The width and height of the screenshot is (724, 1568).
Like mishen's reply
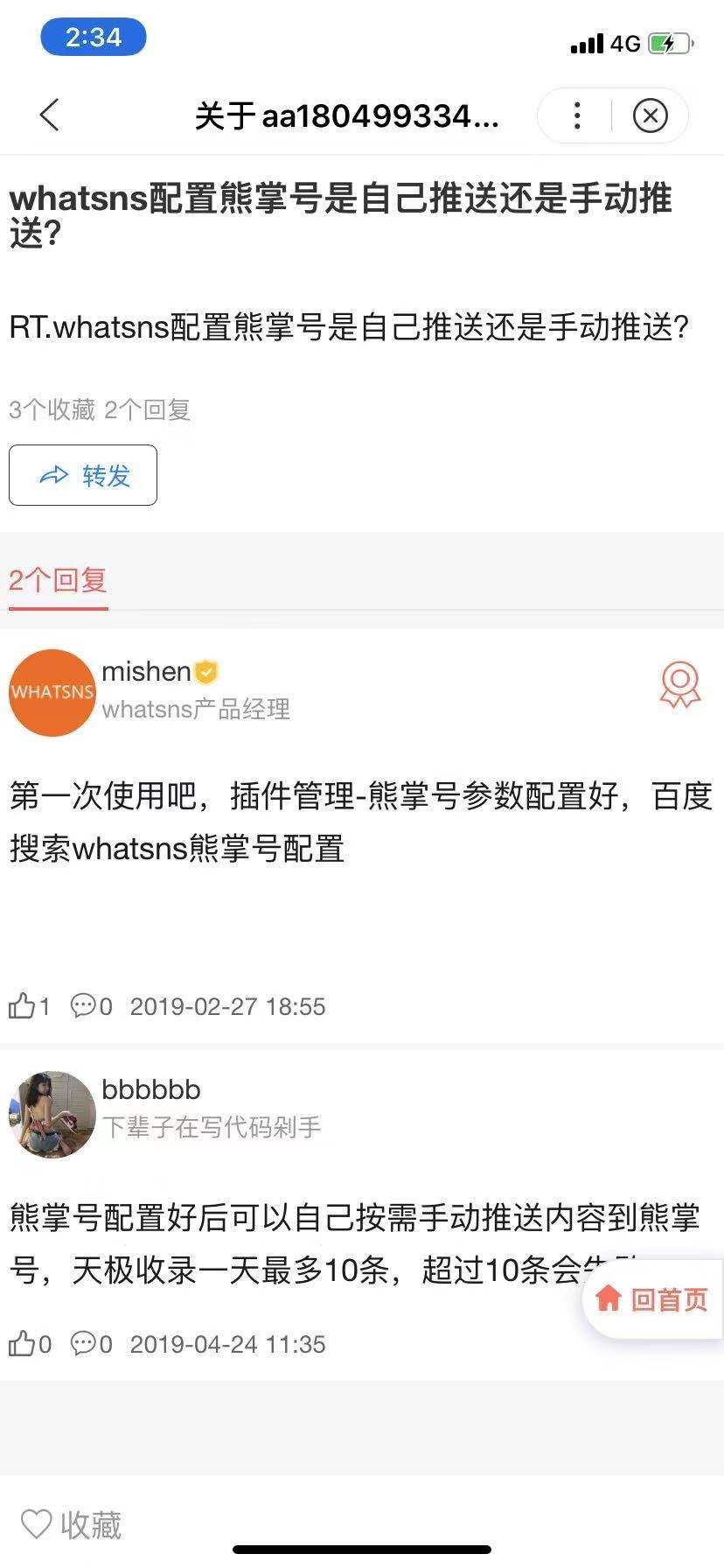coord(28,1006)
